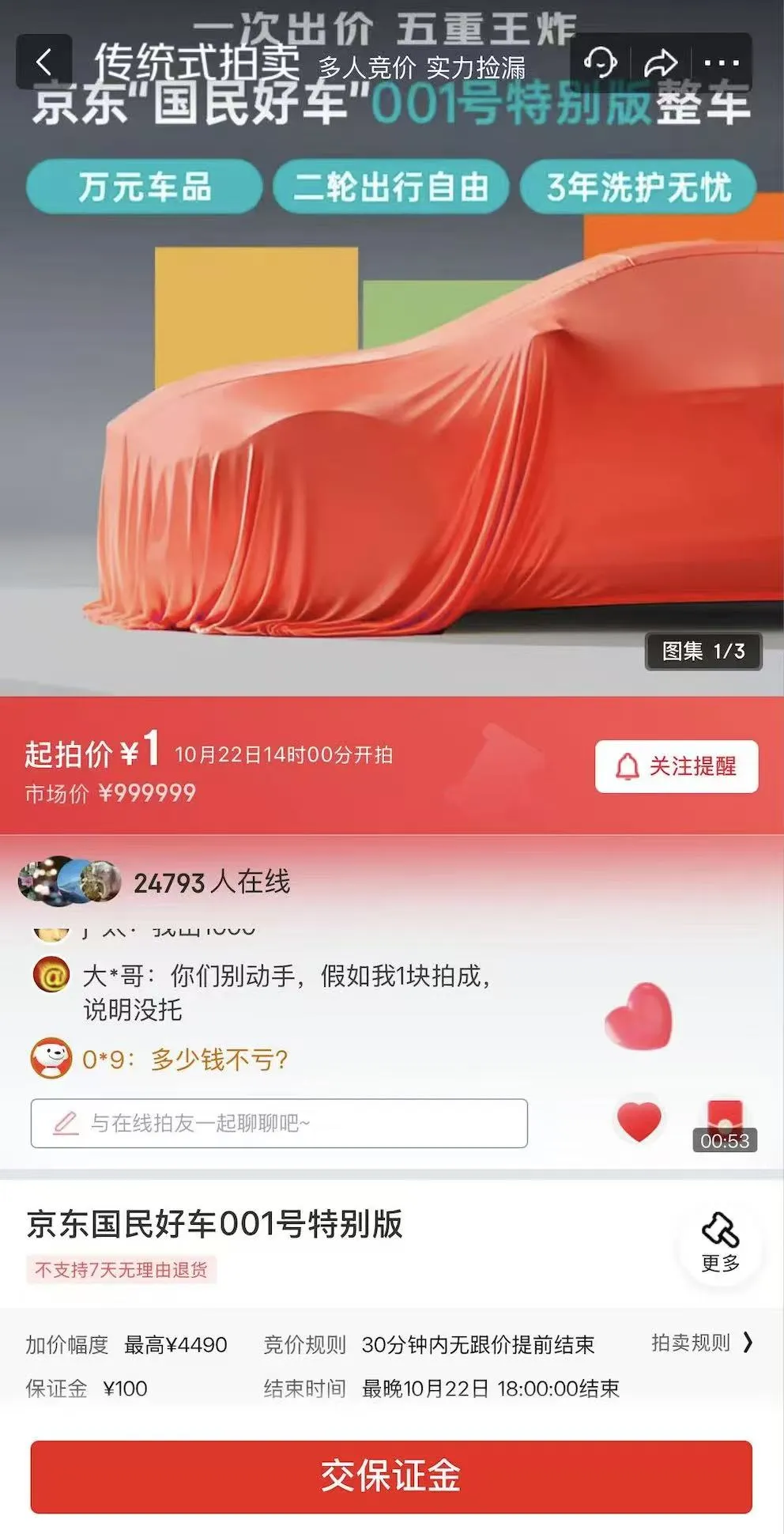Tap 关注提醒 to set a reminder
The image size is (784, 1534).
click(x=676, y=766)
